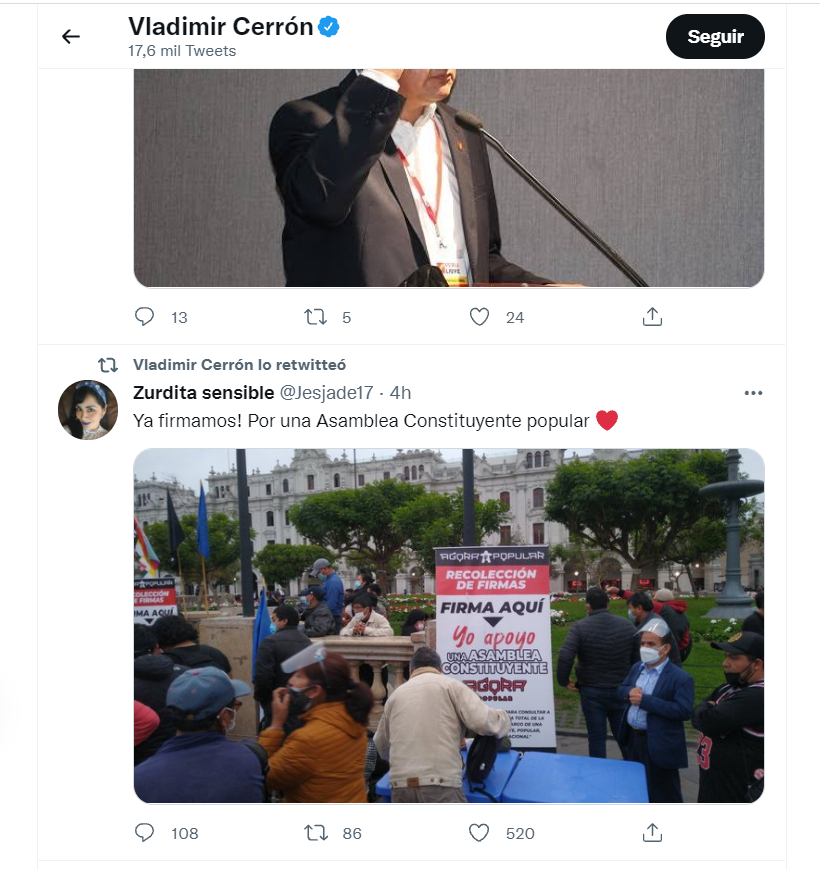Viewport: 820px width, 870px height.
Task: Share Zurdita sensible's tweet
Action: point(652,832)
